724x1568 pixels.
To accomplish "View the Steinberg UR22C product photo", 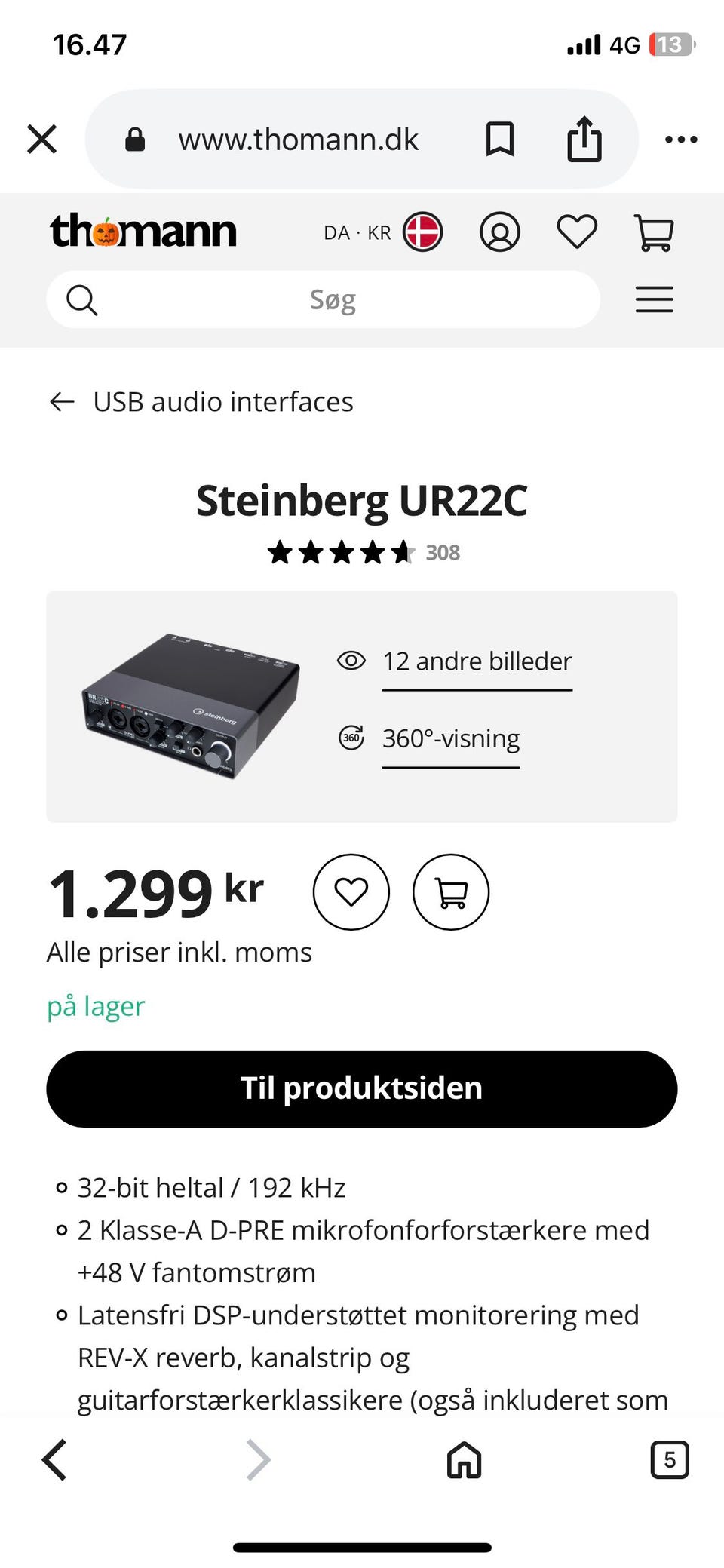I will pos(191,706).
